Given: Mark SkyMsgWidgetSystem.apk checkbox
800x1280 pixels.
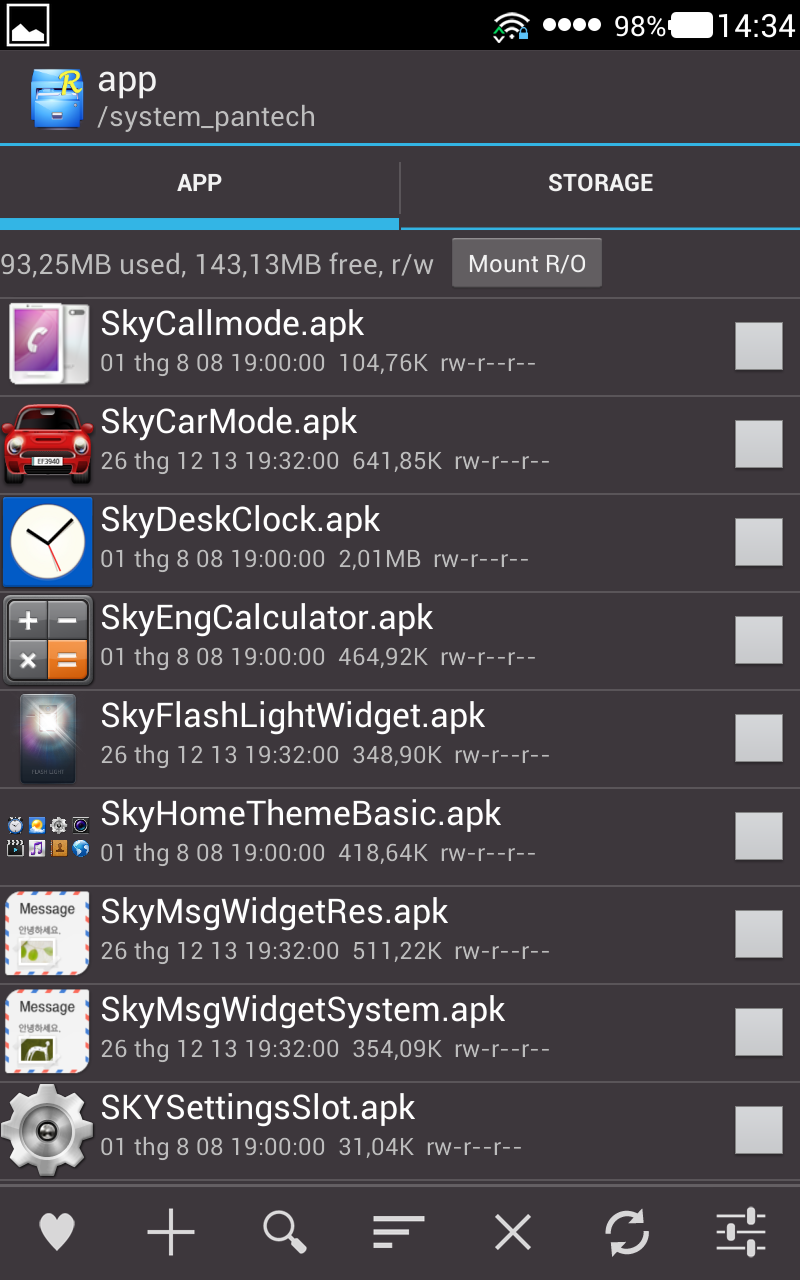Looking at the screenshot, I should [x=758, y=1032].
